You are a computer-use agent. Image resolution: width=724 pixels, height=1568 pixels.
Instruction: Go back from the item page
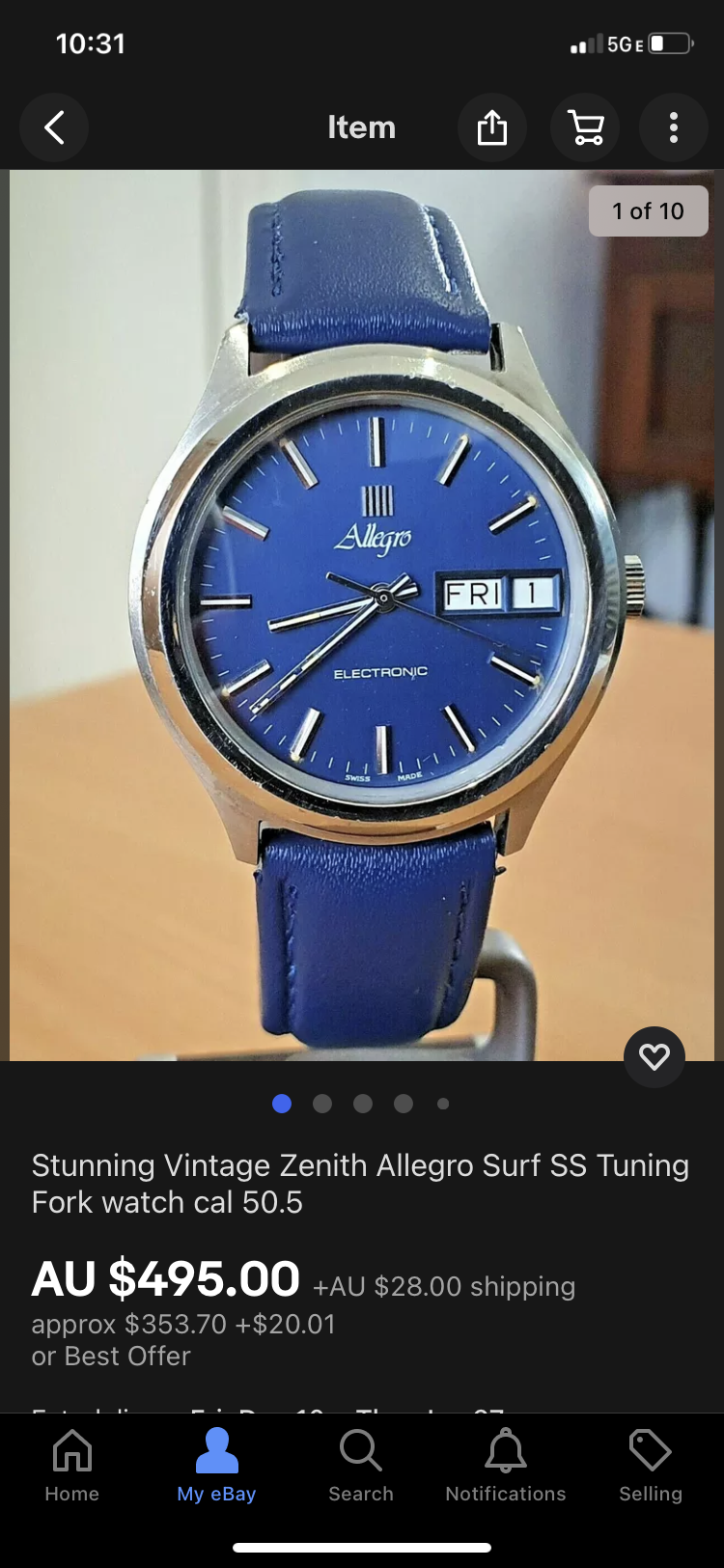coord(54,127)
